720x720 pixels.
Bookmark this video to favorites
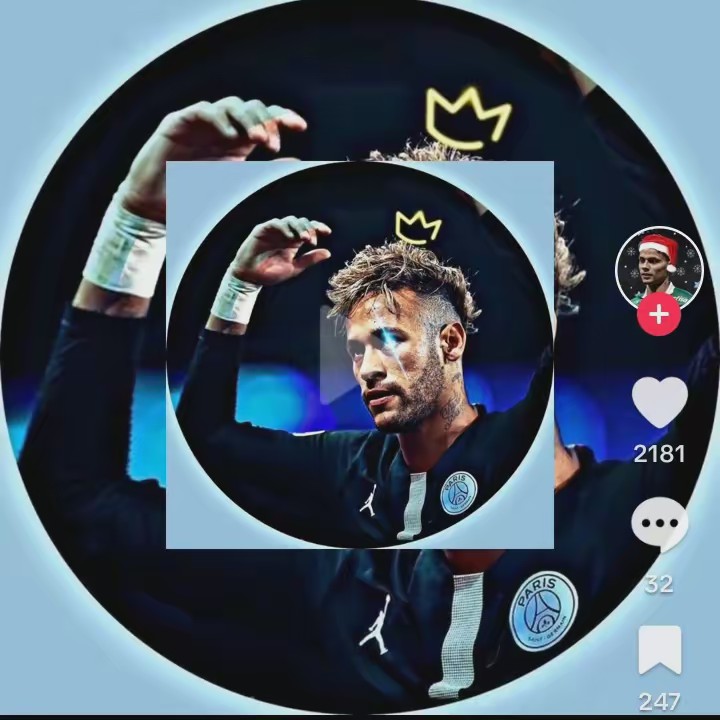click(x=660, y=651)
